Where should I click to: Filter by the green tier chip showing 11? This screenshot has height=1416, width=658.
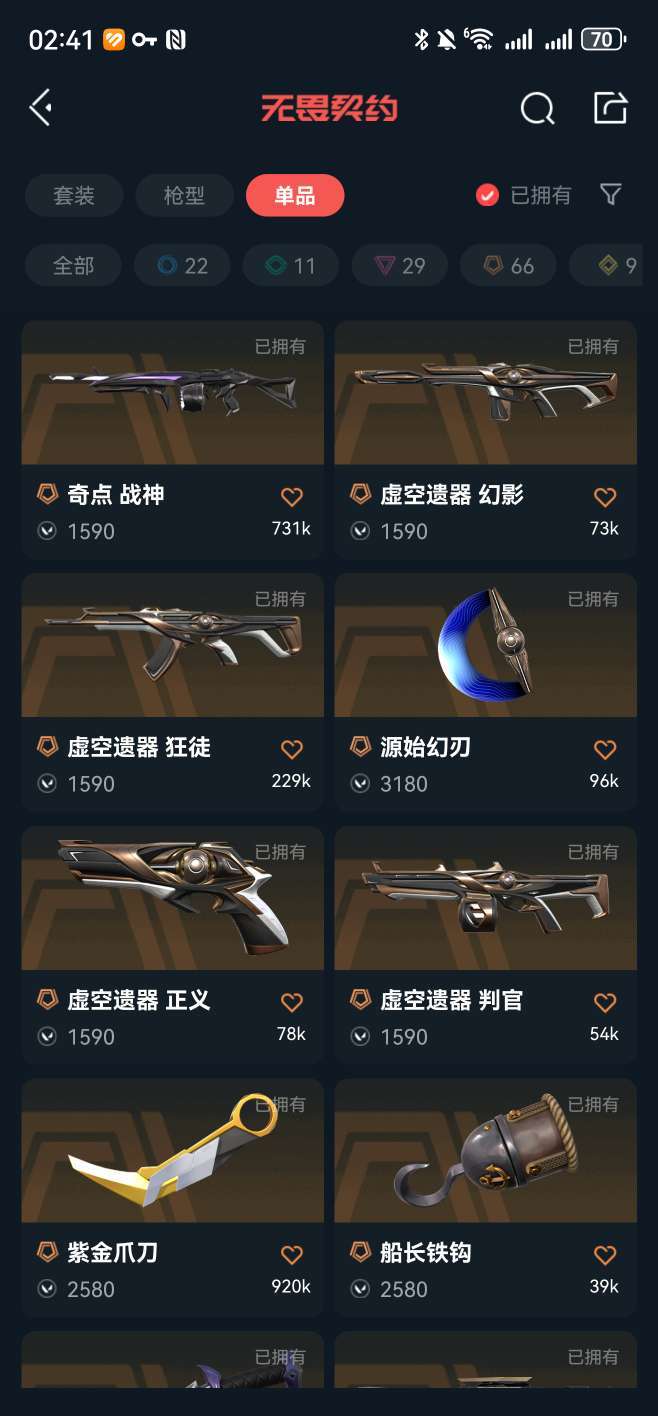point(291,265)
